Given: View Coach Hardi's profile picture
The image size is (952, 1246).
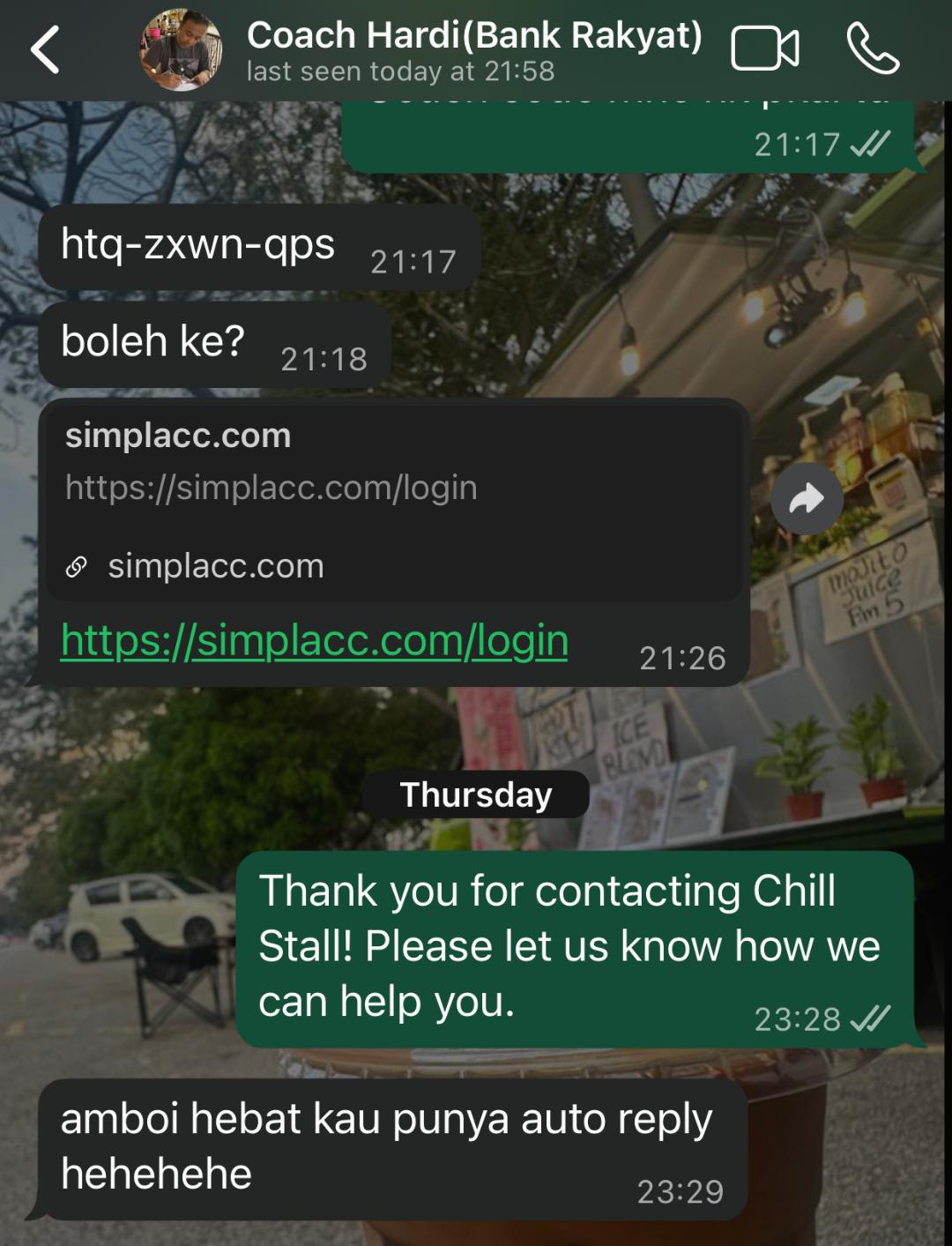Looking at the screenshot, I should click(x=182, y=50).
